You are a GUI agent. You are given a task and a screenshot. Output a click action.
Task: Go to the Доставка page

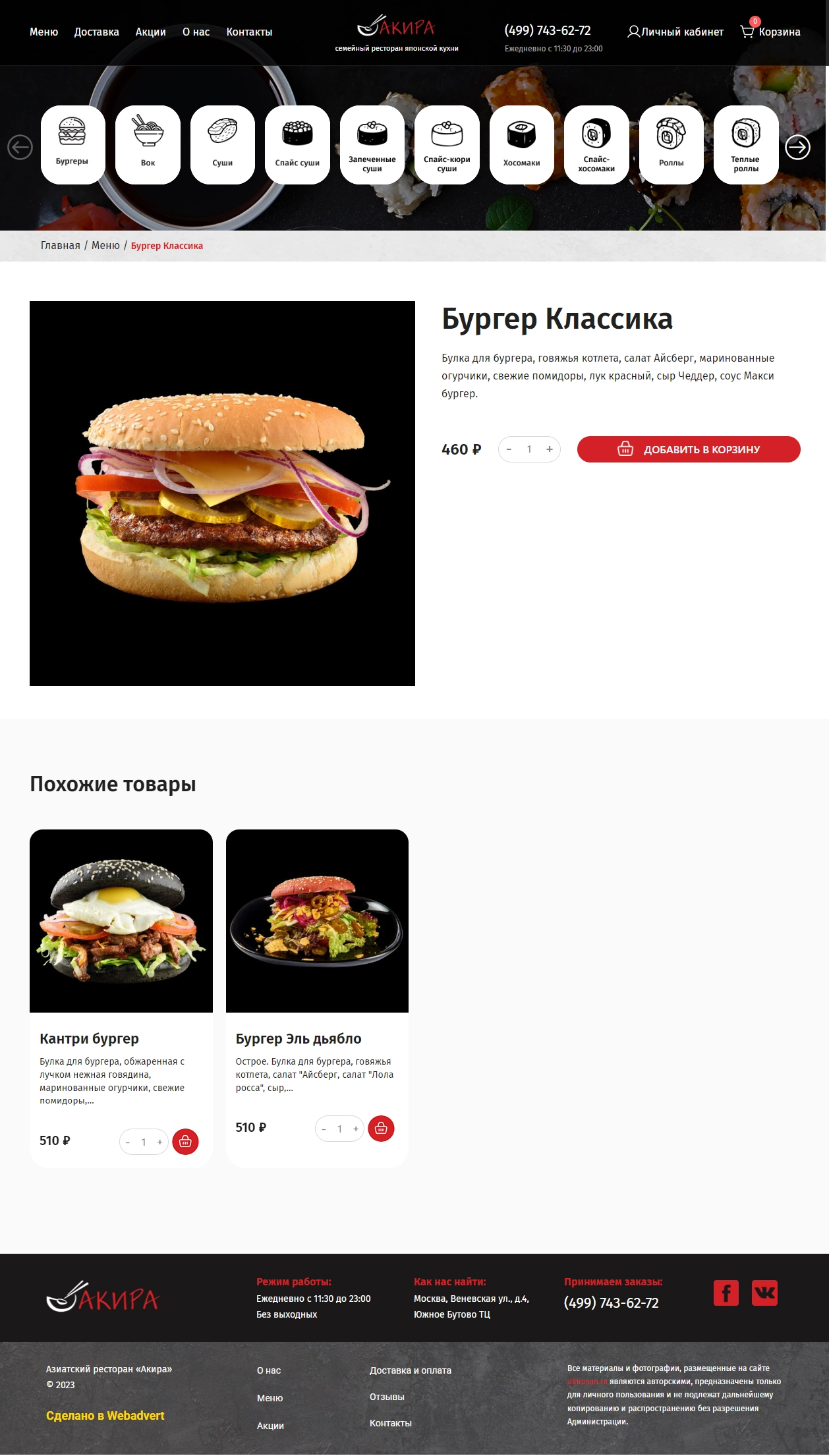(96, 32)
